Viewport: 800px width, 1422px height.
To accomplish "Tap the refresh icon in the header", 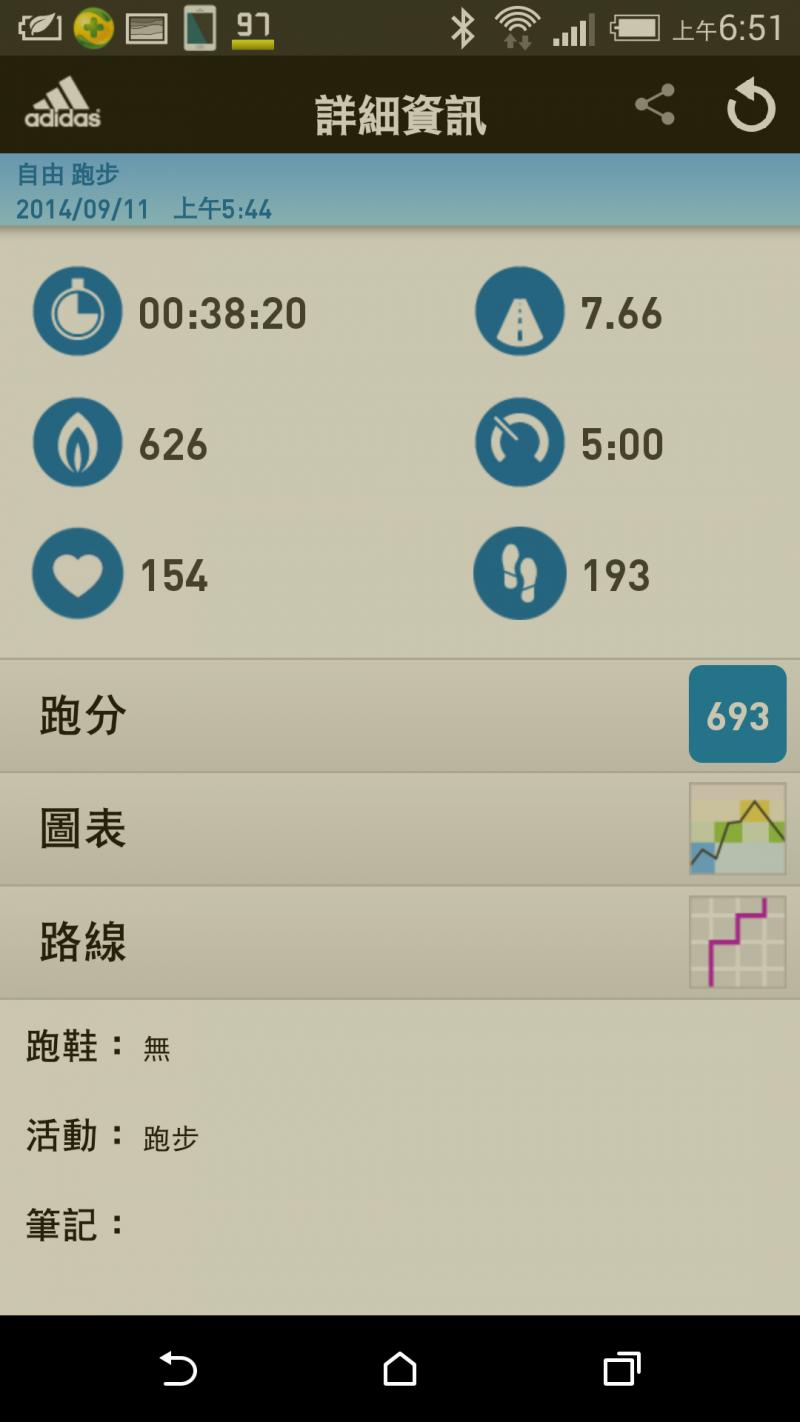I will pos(750,107).
